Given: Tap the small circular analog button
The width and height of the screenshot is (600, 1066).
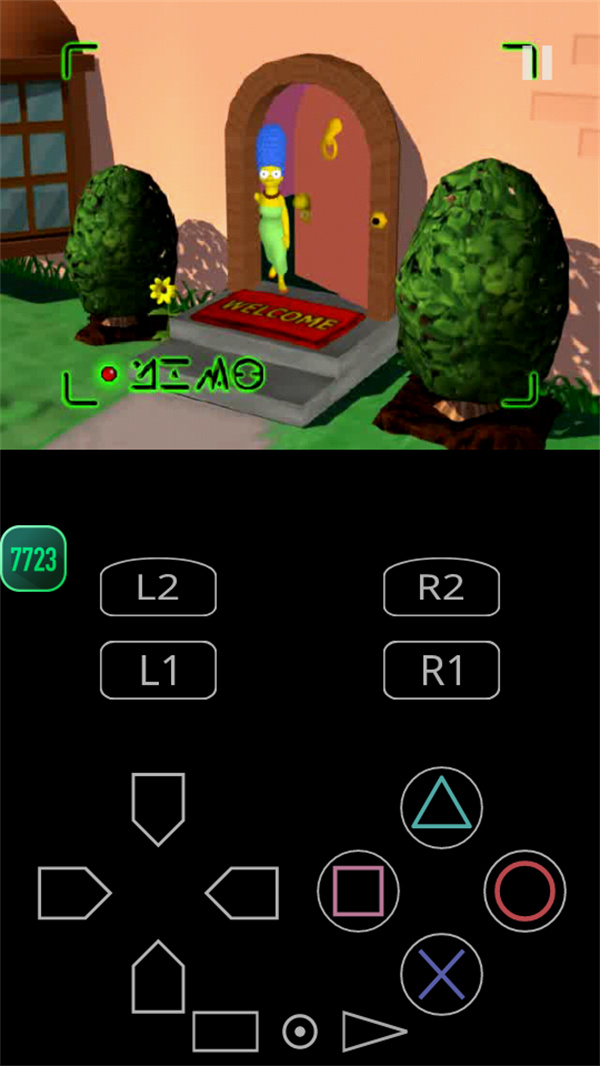Looking at the screenshot, I should [300, 1031].
